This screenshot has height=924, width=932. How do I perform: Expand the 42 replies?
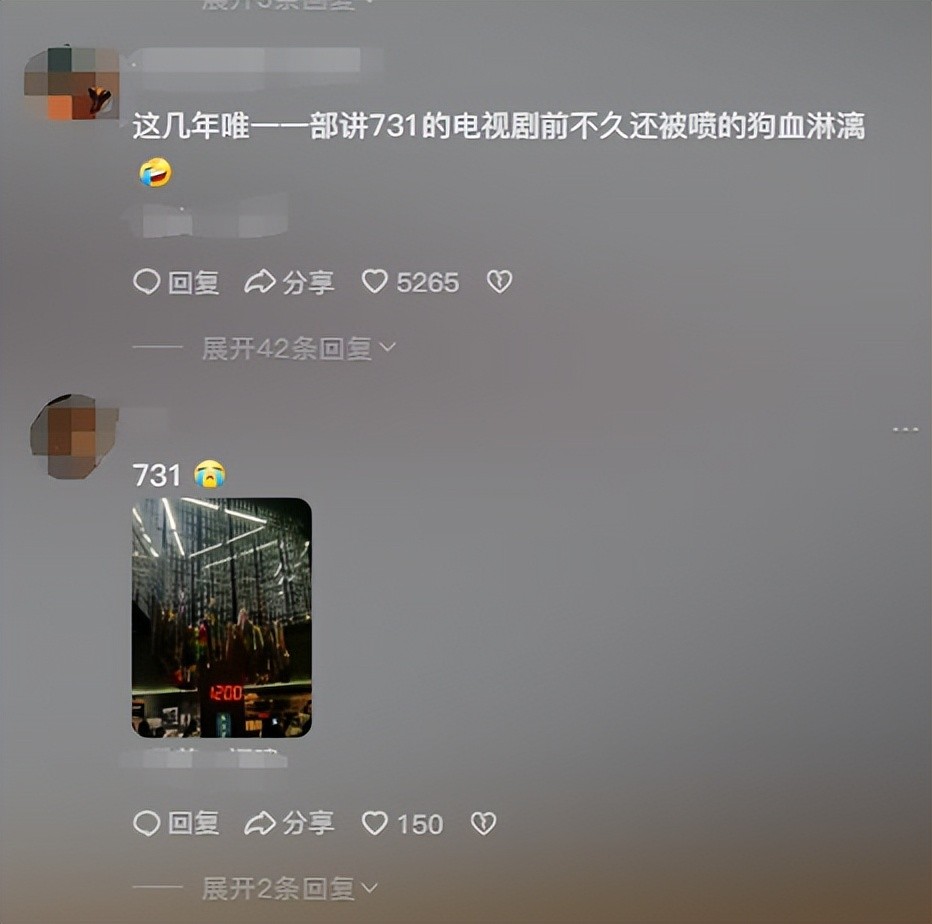click(298, 348)
